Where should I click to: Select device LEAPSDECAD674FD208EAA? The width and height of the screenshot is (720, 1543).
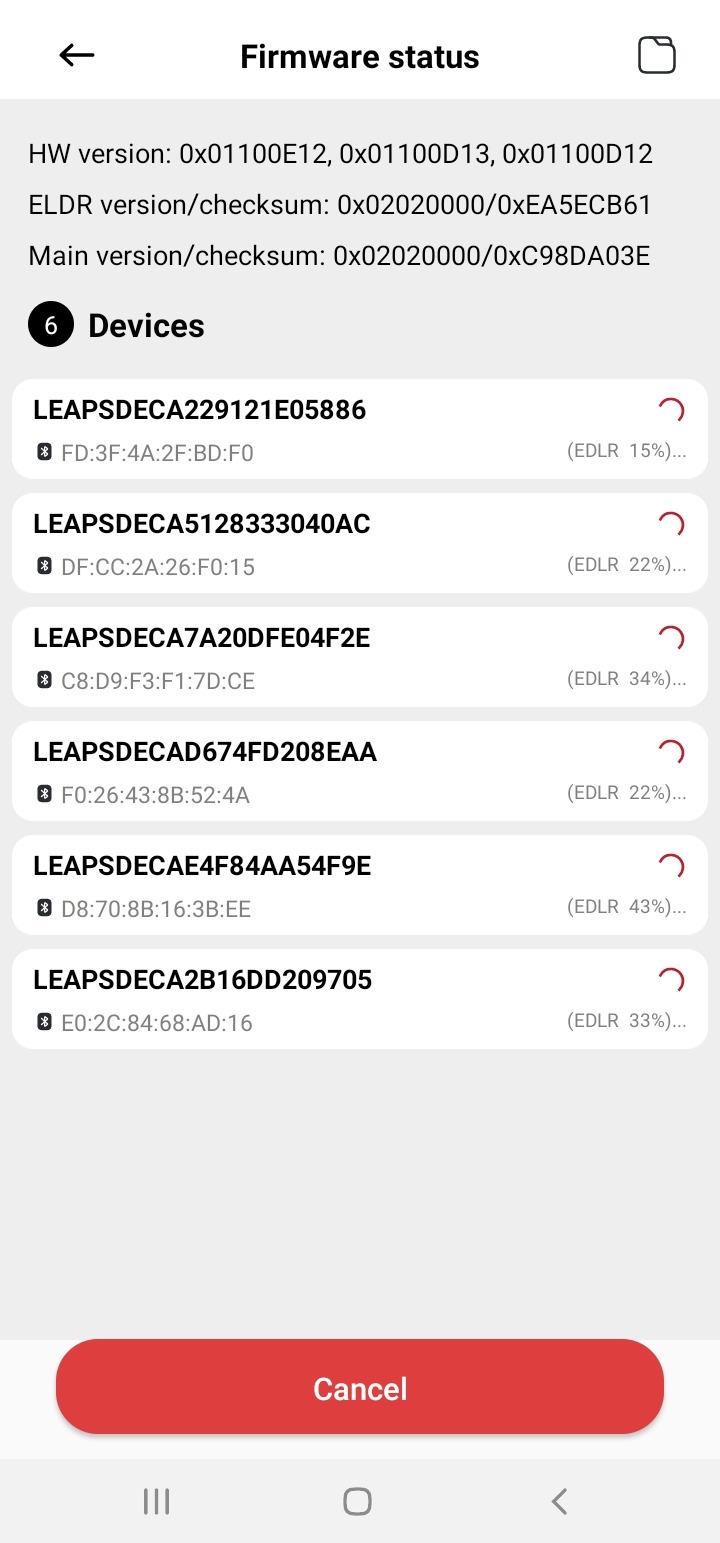tap(360, 772)
